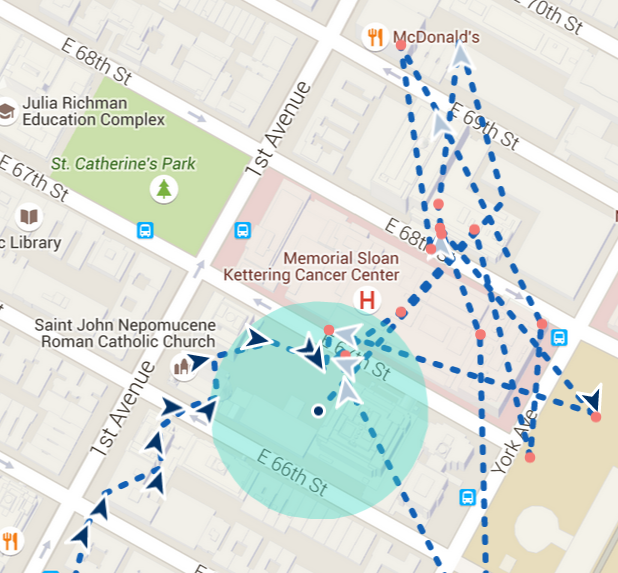Open the bus stop on York Ave
618x573 pixels.
coord(559,337)
